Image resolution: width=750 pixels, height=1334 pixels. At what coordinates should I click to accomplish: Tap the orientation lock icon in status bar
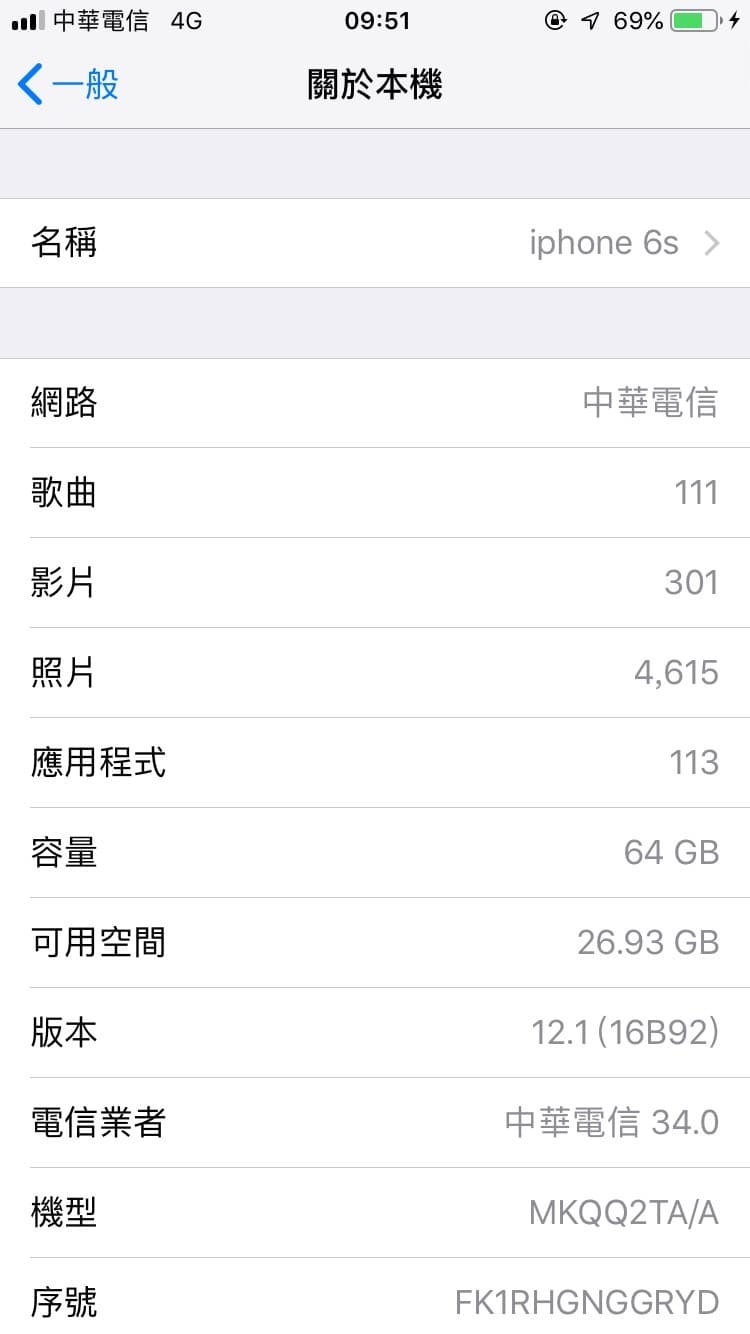pyautogui.click(x=555, y=18)
